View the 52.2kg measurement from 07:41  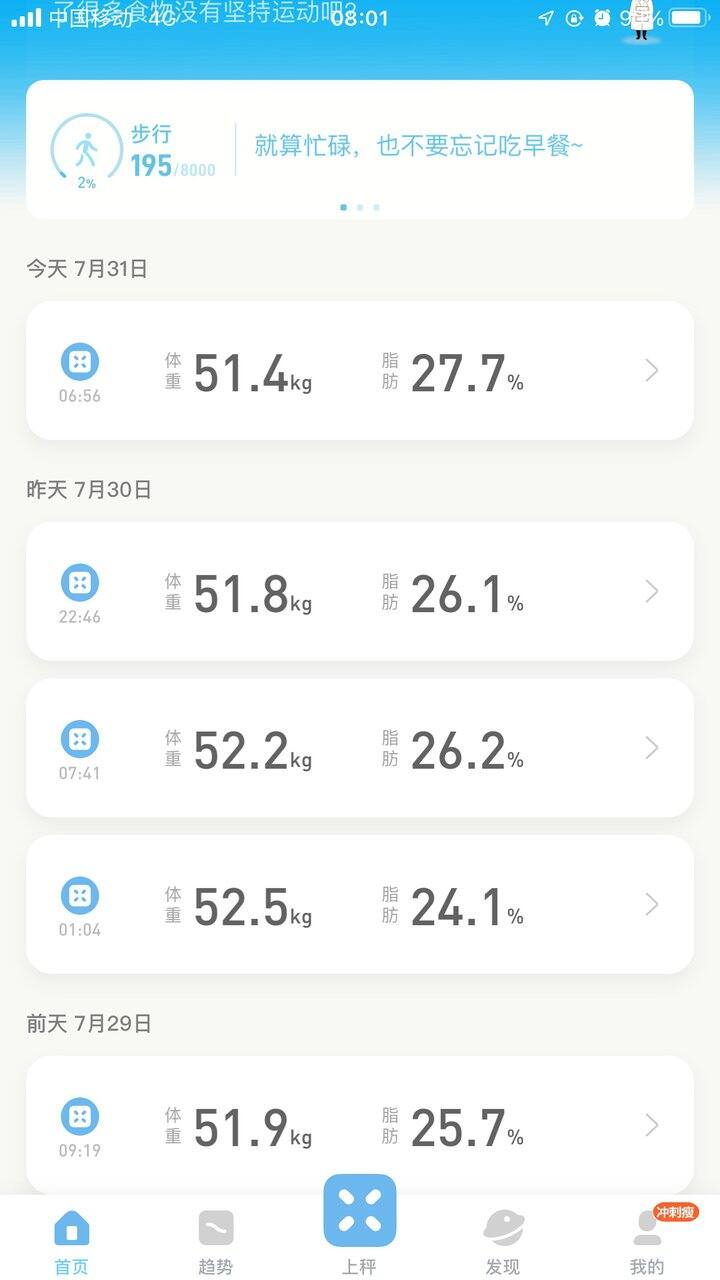[359, 748]
